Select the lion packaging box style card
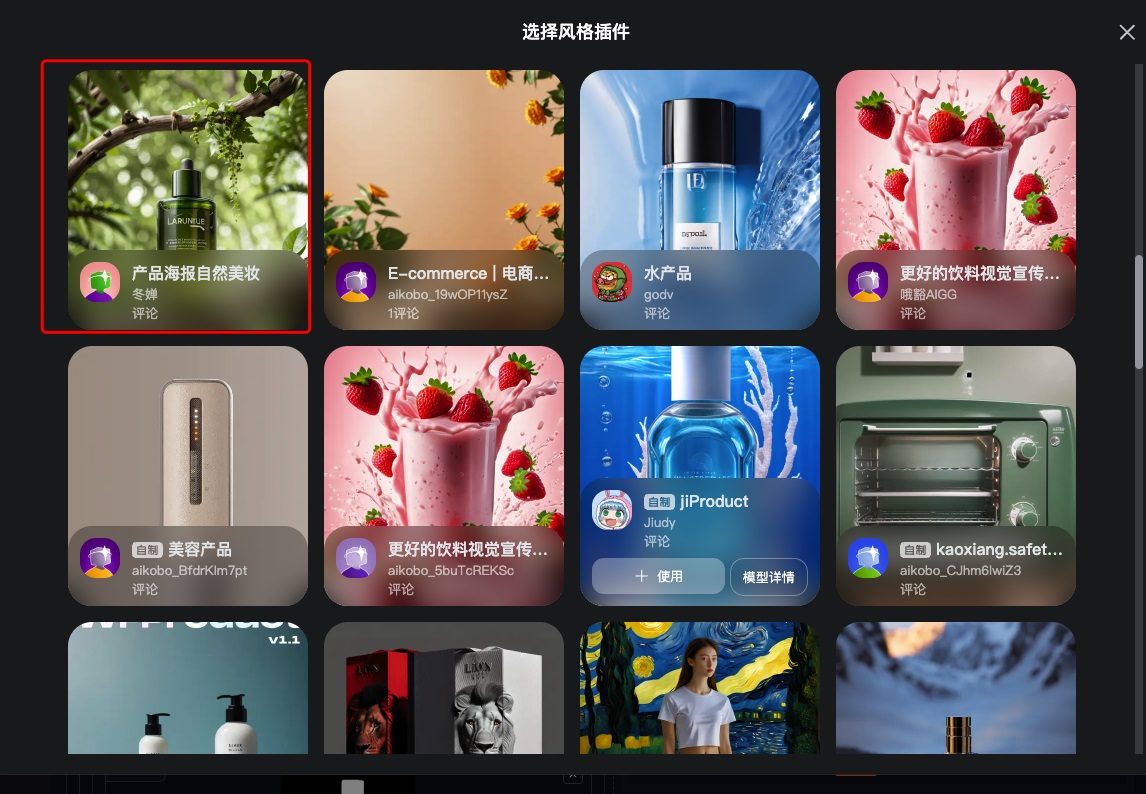 pyautogui.click(x=444, y=688)
